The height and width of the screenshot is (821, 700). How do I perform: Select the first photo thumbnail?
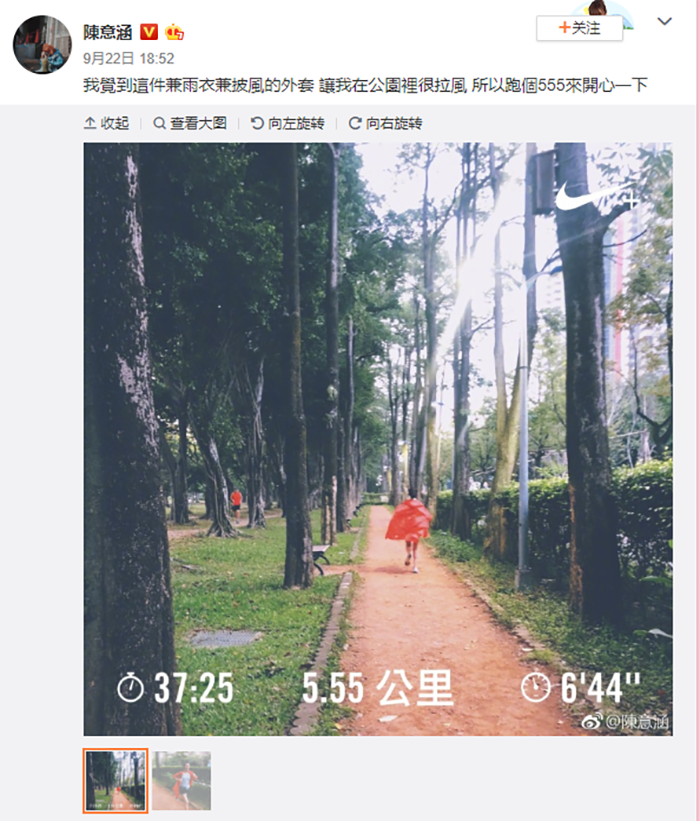coord(115,780)
